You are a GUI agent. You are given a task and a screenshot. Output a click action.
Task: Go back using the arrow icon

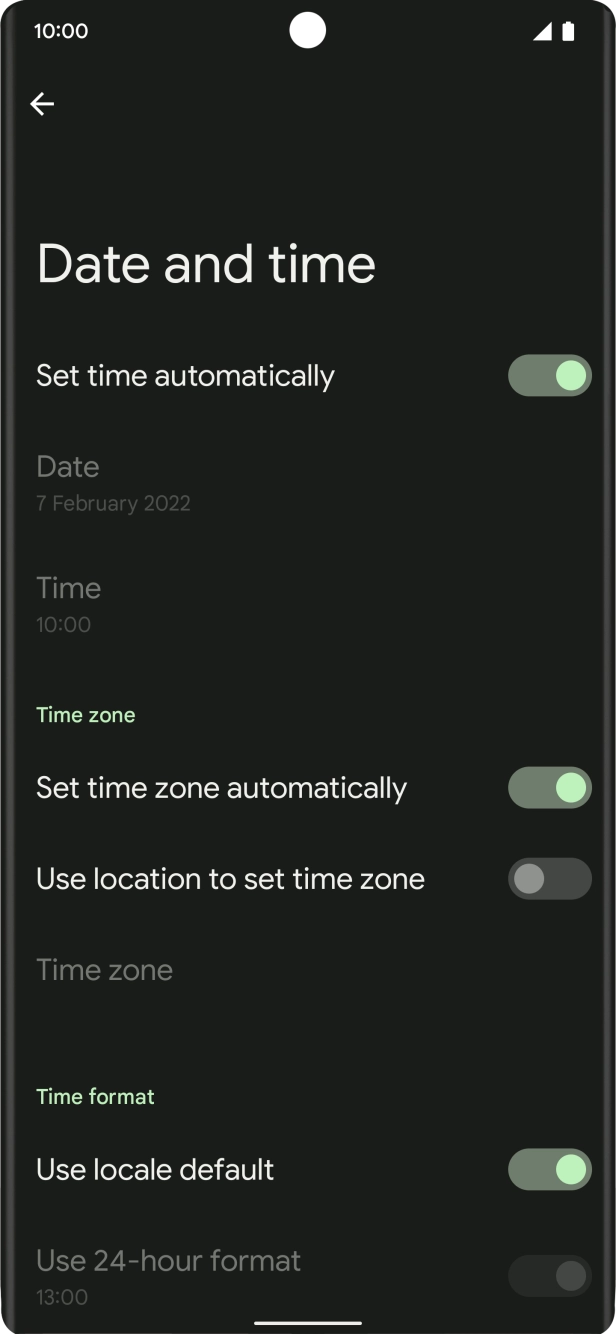pos(42,104)
